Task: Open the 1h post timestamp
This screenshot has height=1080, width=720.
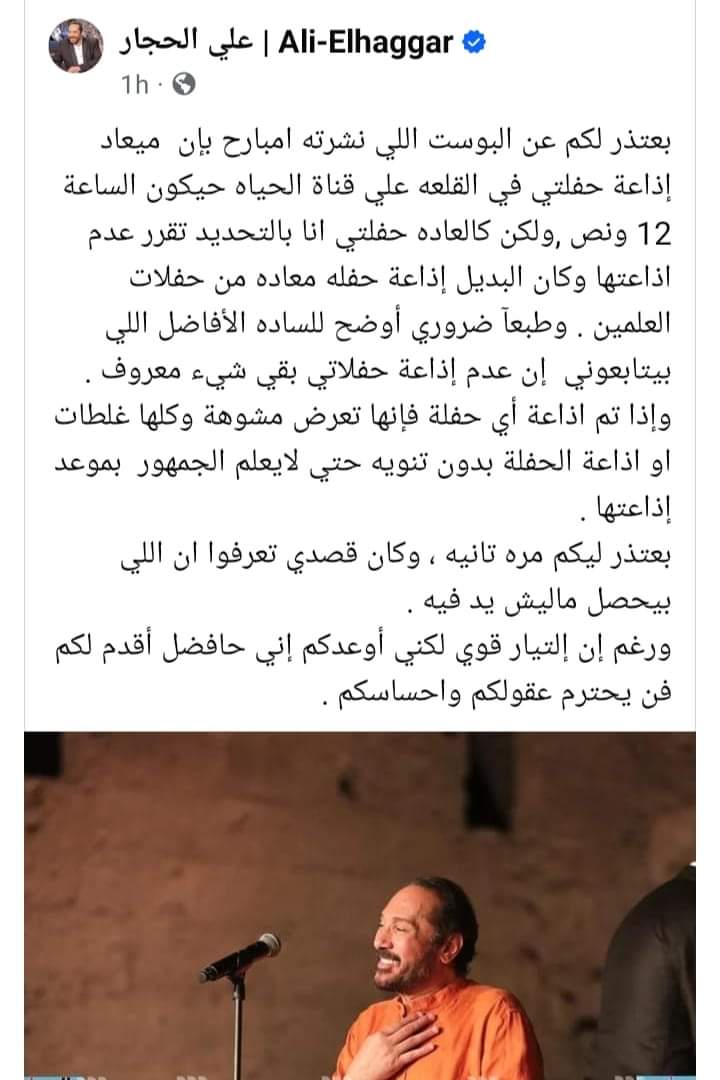Action: coord(133,85)
